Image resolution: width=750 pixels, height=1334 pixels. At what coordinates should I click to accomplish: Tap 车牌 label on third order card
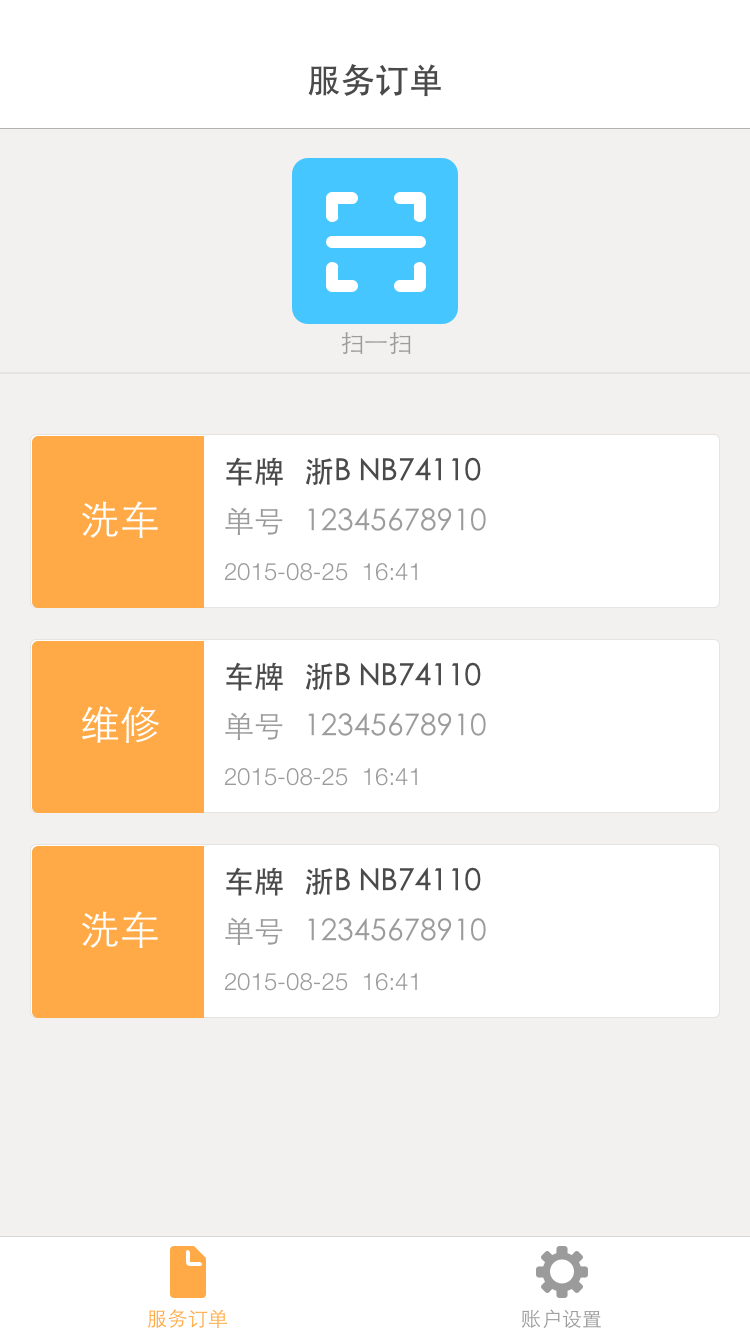[253, 880]
